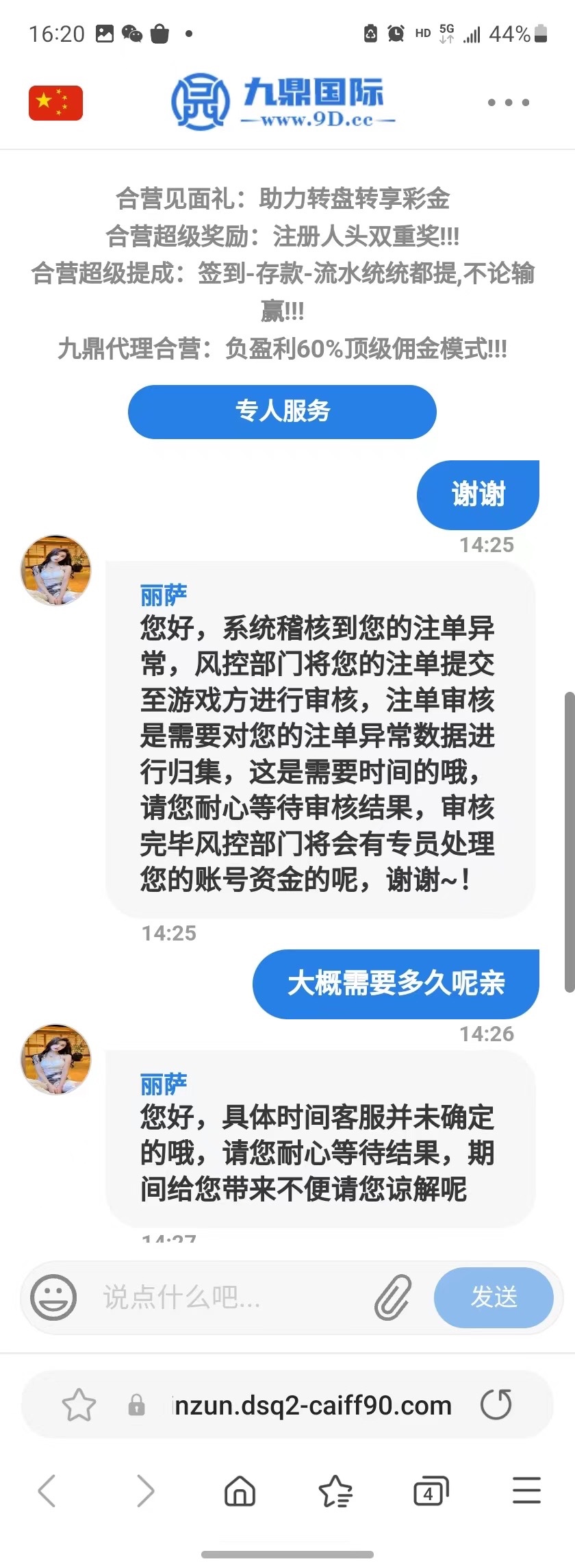Tap the browser URL address bar
Screen dimensions: 575x1568
312,1405
